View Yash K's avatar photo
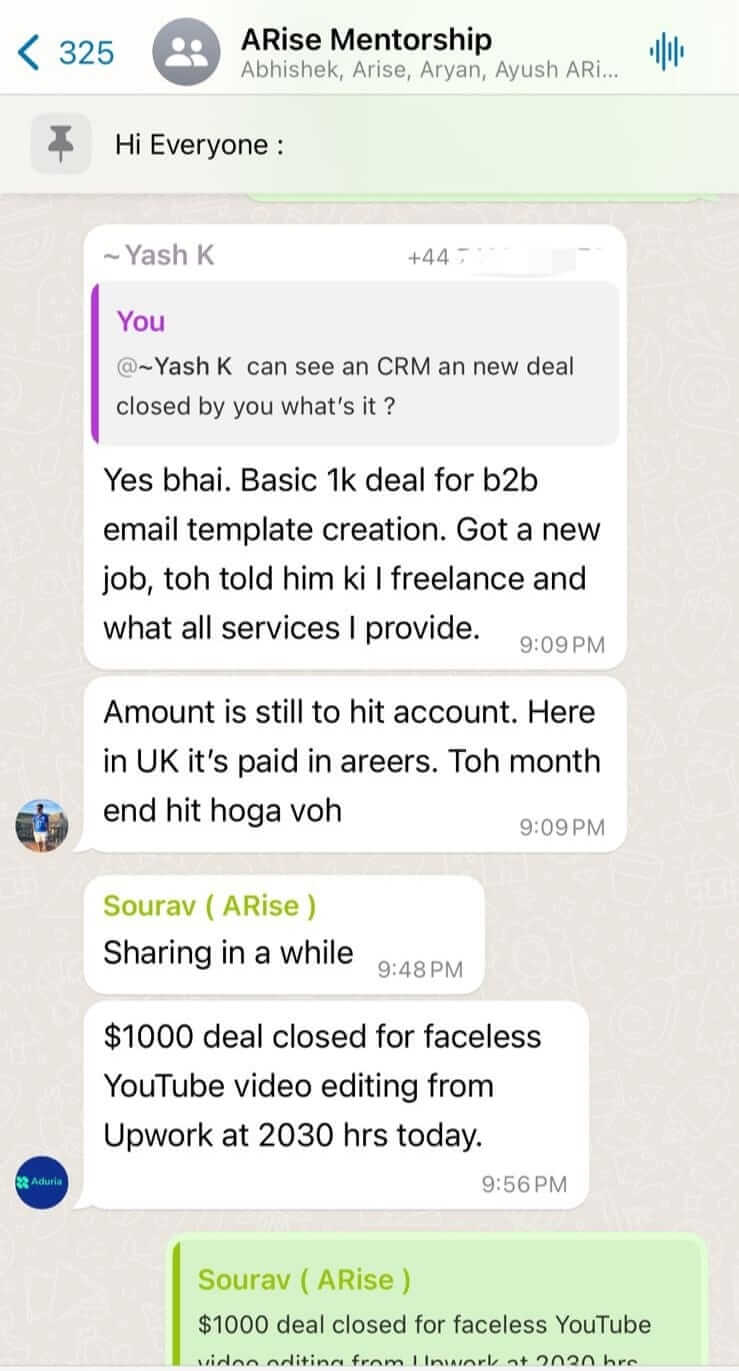 pyautogui.click(x=42, y=825)
